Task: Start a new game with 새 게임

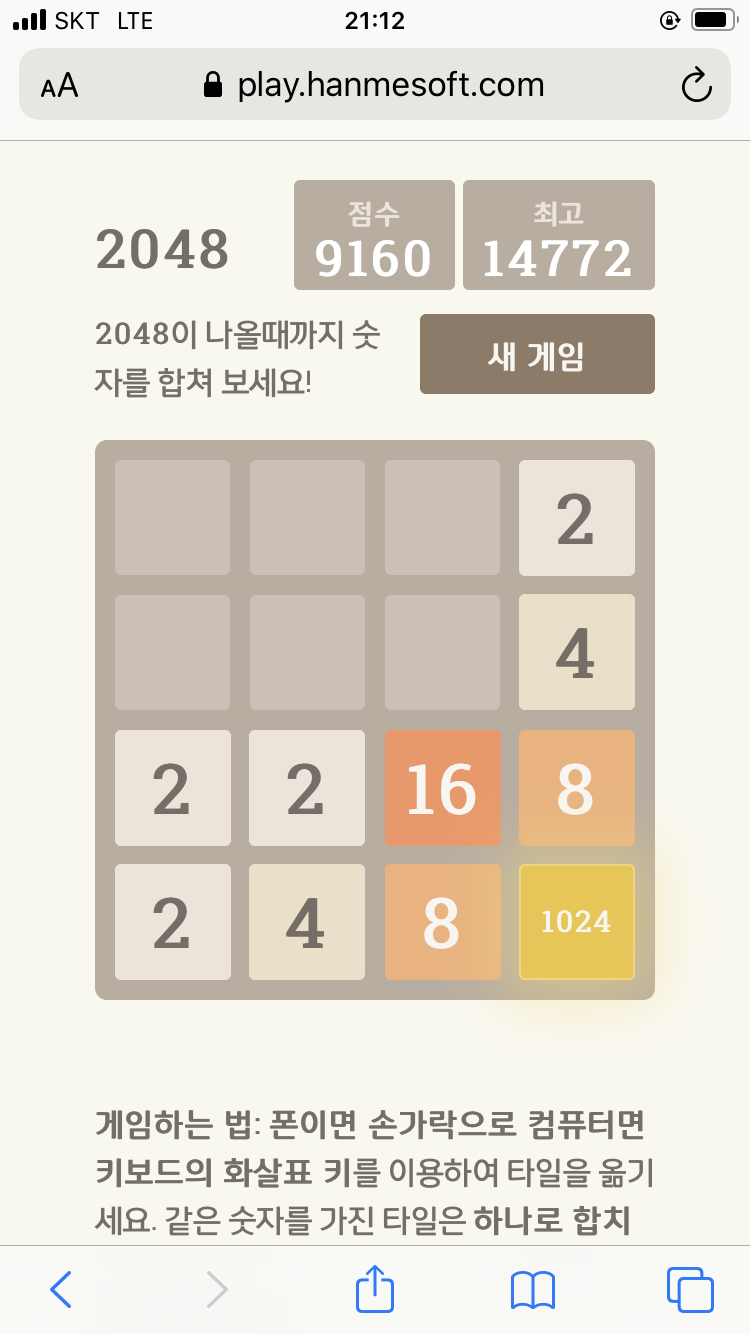Action: point(537,354)
